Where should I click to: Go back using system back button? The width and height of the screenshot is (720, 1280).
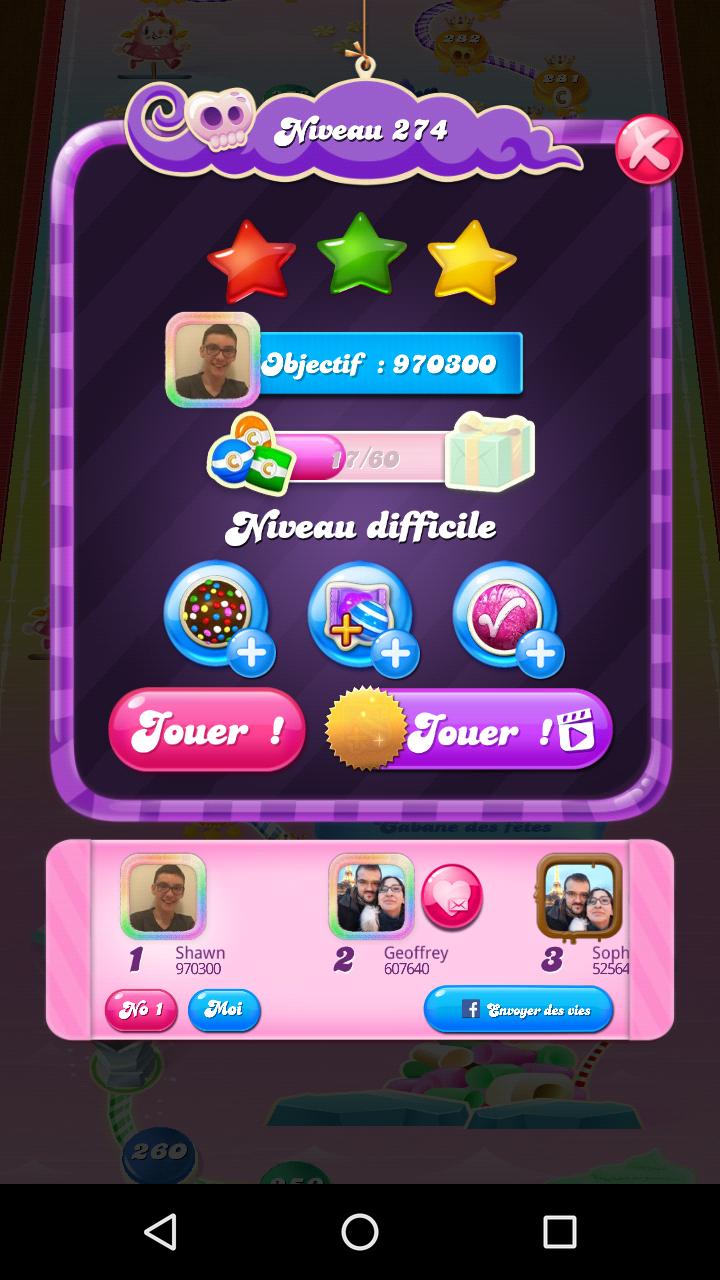pos(160,1232)
